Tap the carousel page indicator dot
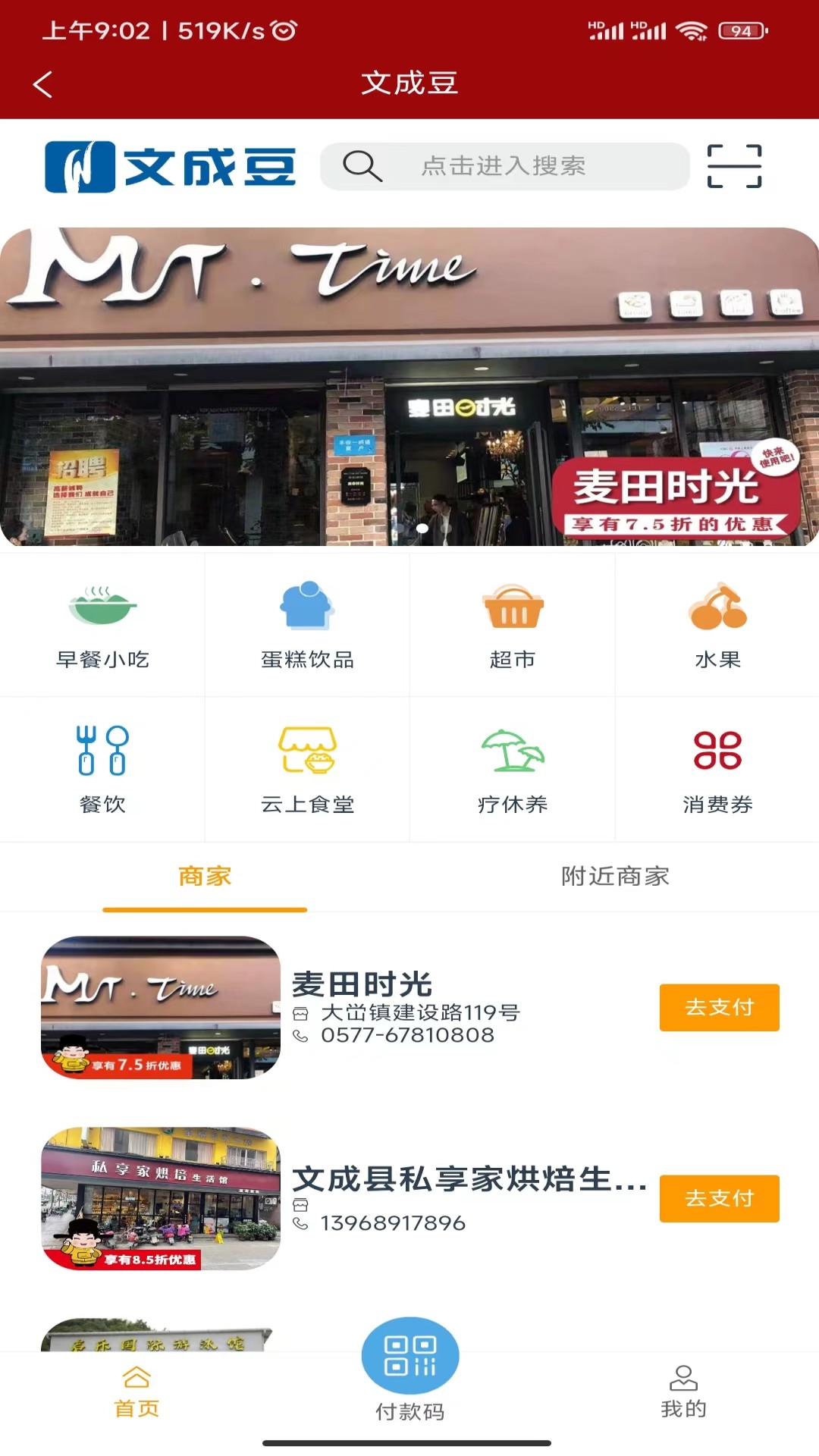This screenshot has height=1456, width=819. (422, 529)
